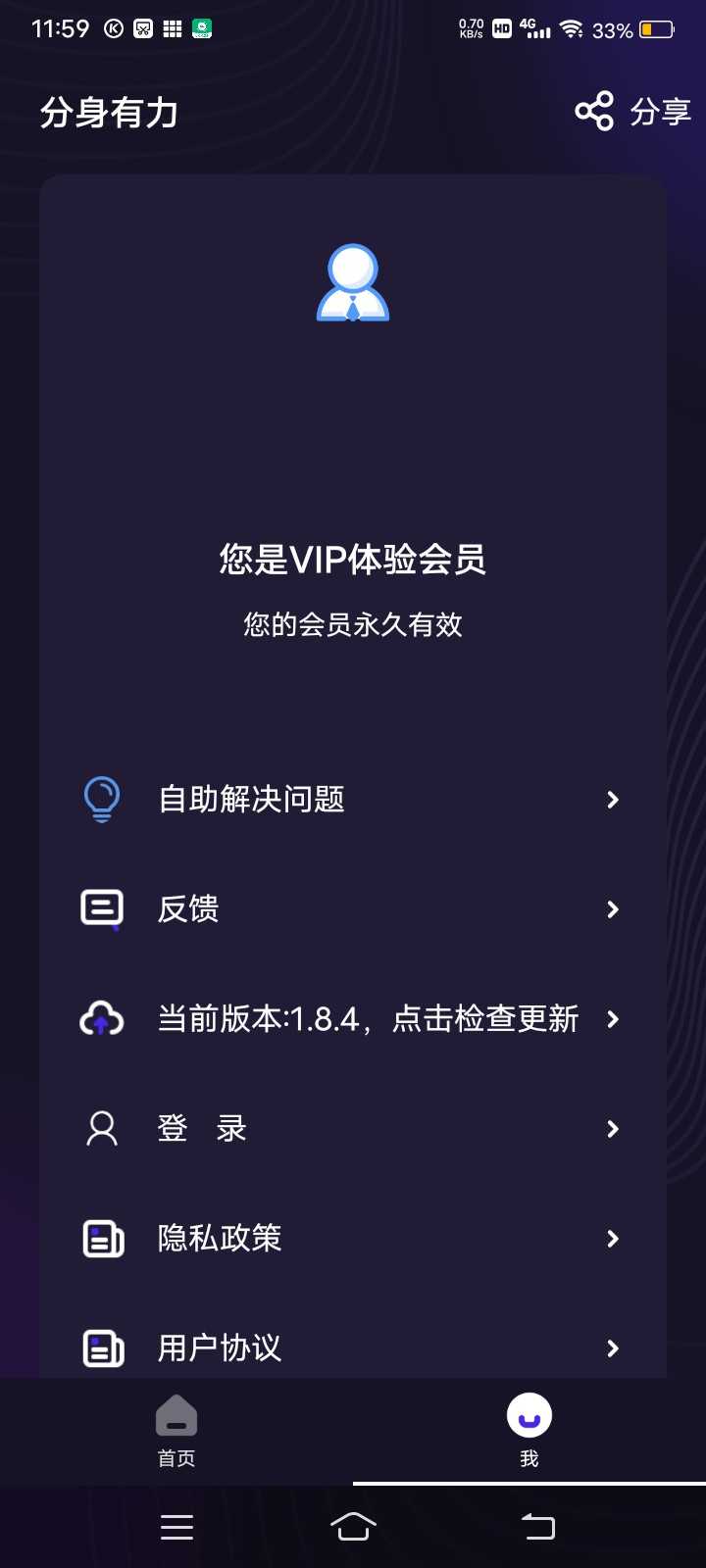Select the 我 profile tab
The height and width of the screenshot is (1568, 706).
point(529,1431)
